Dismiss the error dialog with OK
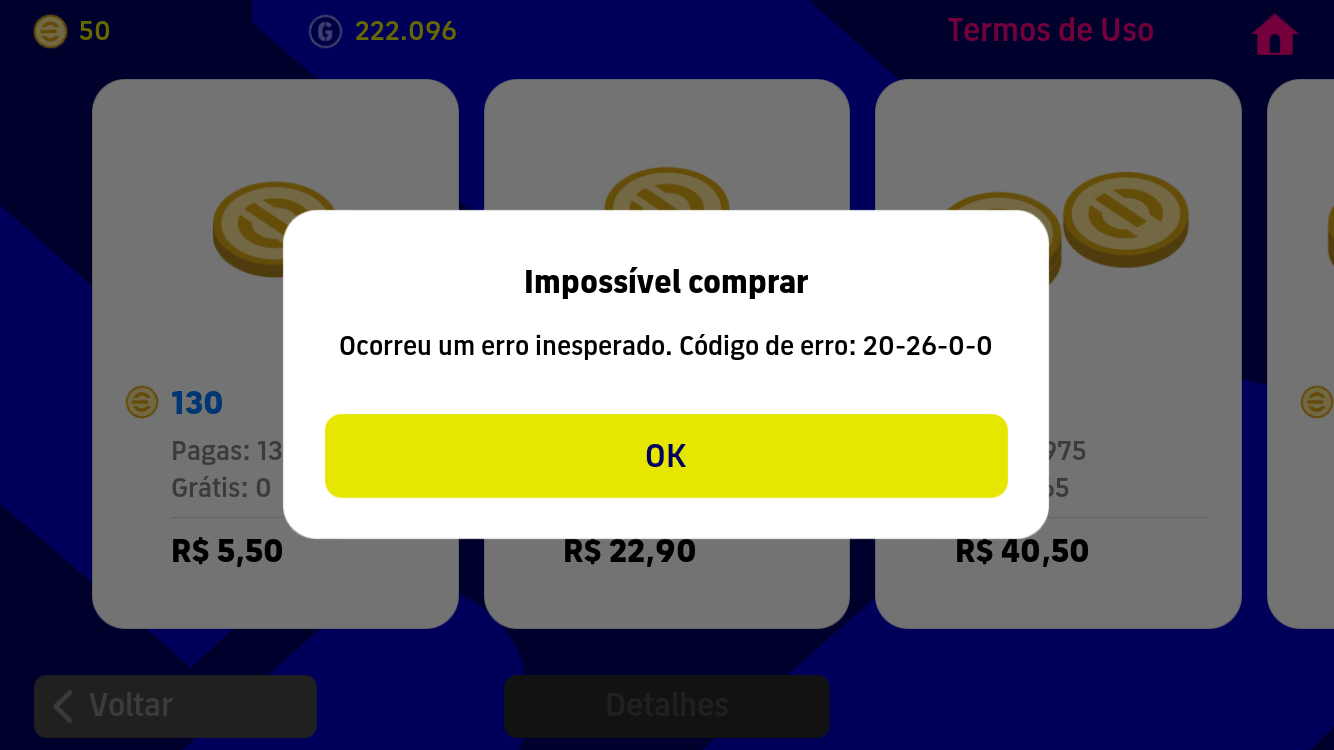This screenshot has width=1334, height=750. click(x=666, y=456)
